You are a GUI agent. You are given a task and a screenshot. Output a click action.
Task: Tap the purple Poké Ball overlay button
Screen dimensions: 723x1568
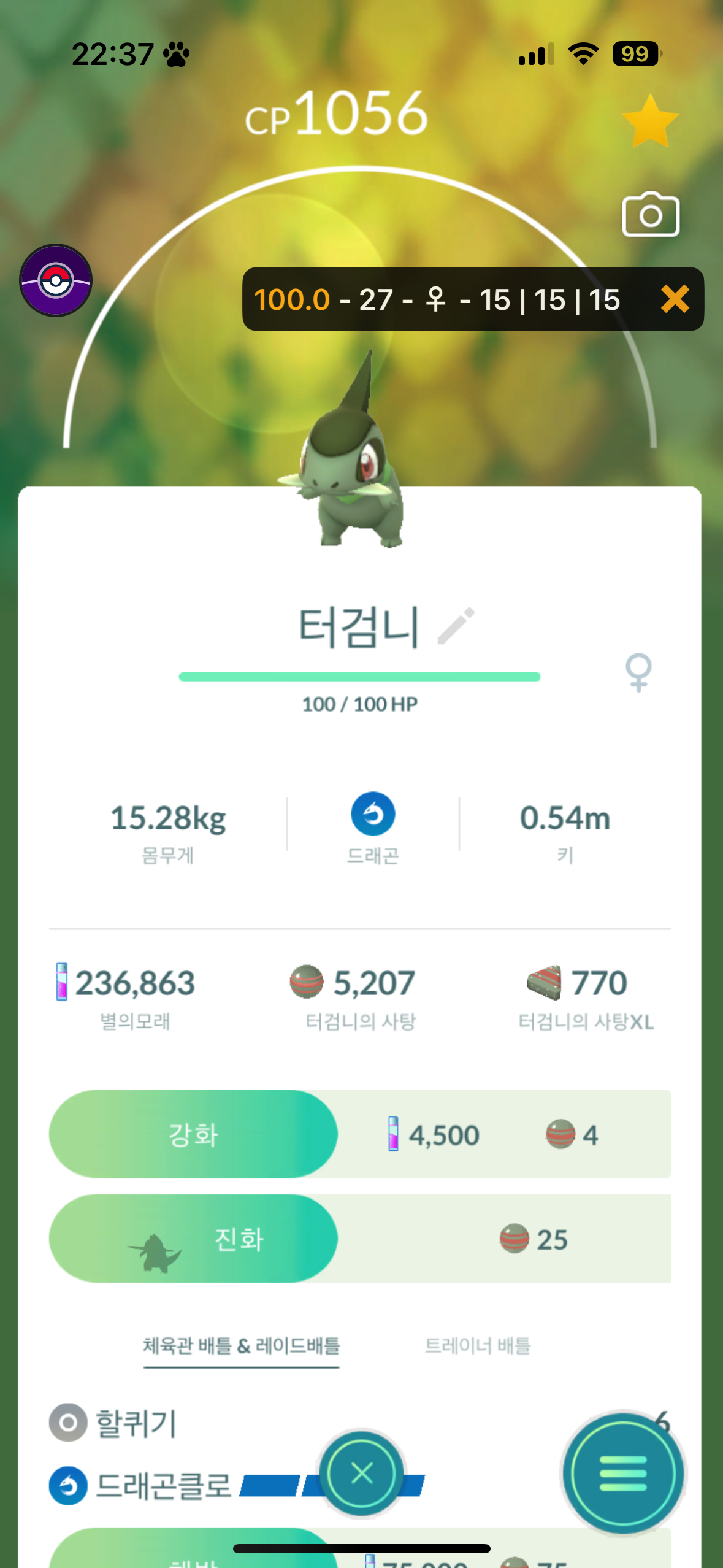[x=56, y=280]
